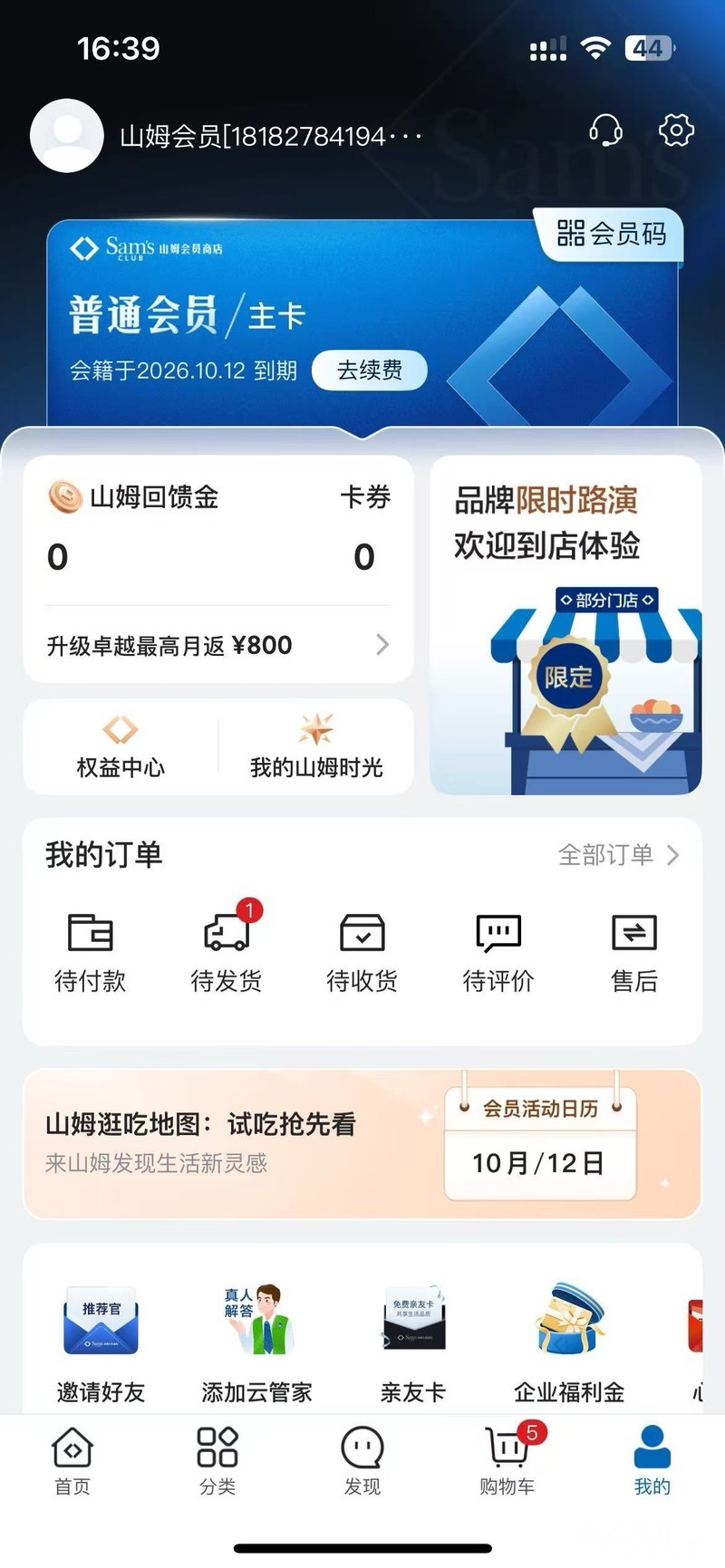Viewport: 725px width, 1568px height.
Task: Tap 去续费 to renew membership
Action: point(369,370)
